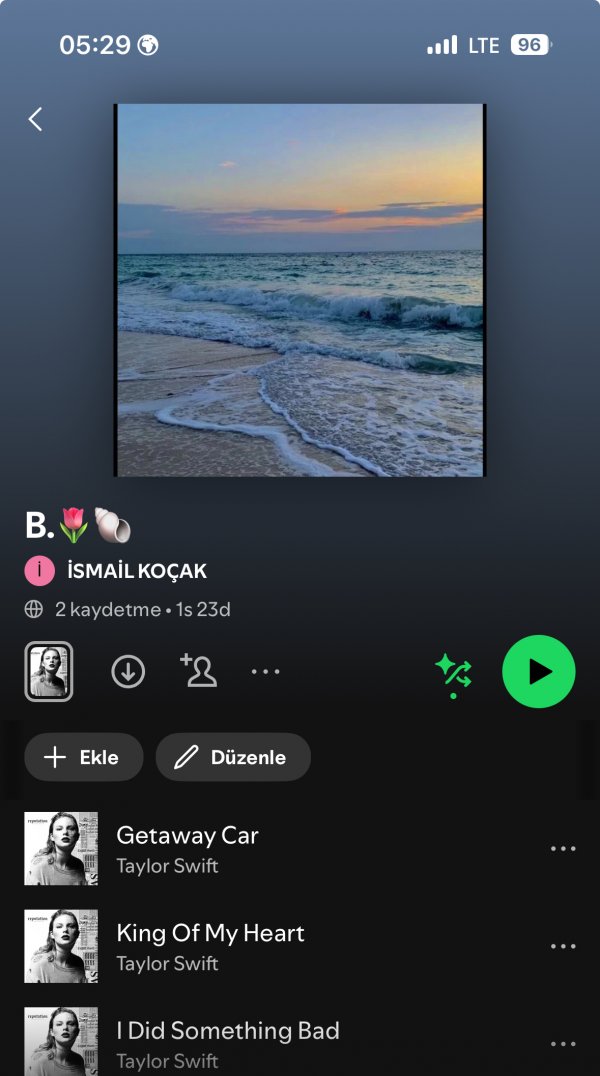Toggle smart shuffle mode
Image resolution: width=600 pixels, height=1076 pixels.
pyautogui.click(x=454, y=671)
